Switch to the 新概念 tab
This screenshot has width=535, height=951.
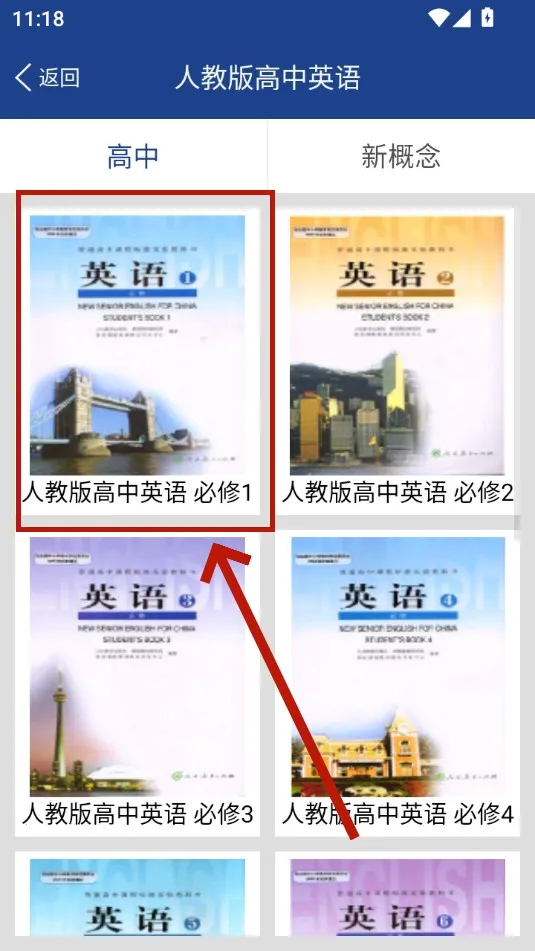[401, 156]
